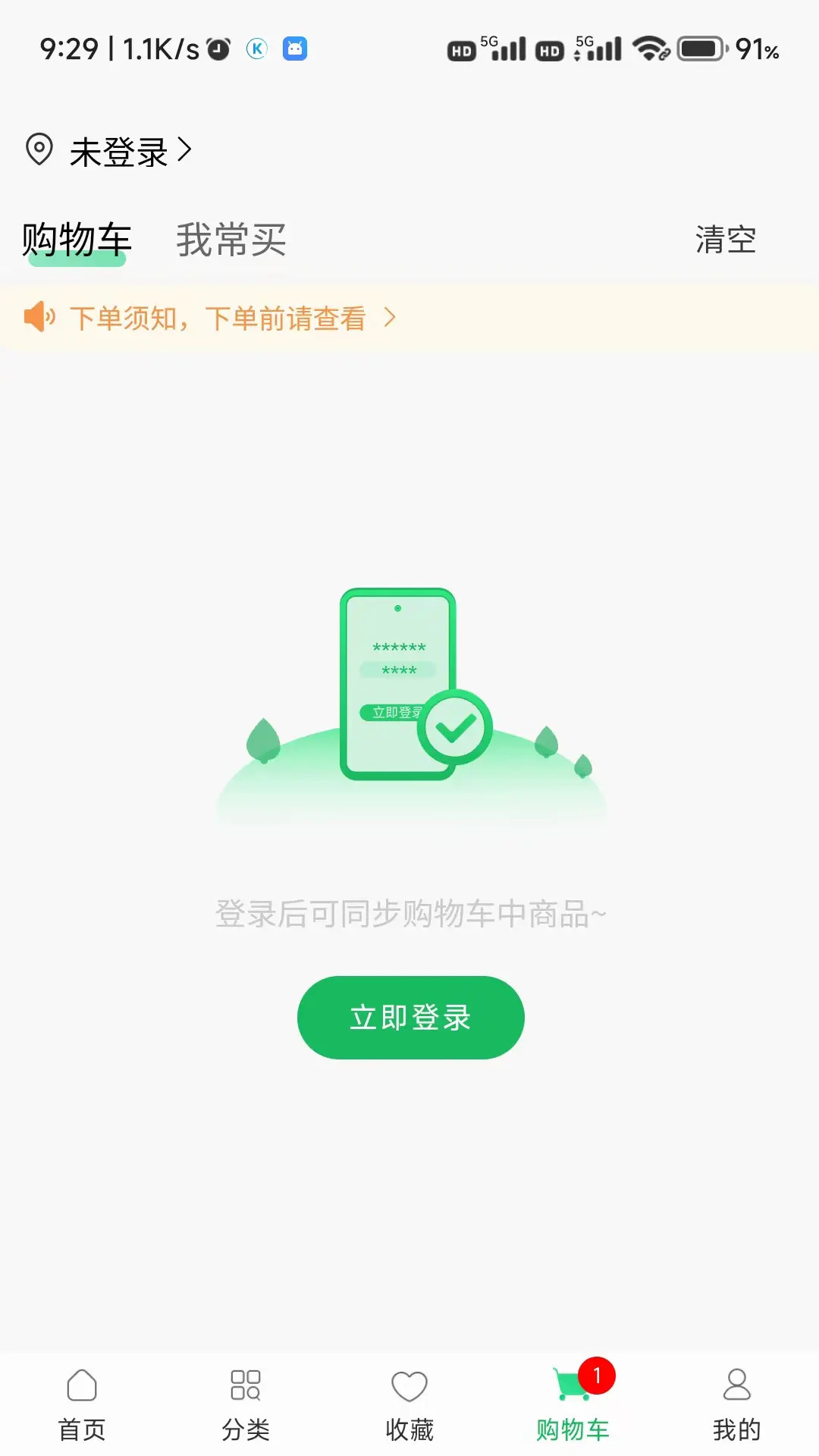Select the 分类 categories grid icon
This screenshot has height=1456, width=819.
pyautogui.click(x=245, y=1385)
